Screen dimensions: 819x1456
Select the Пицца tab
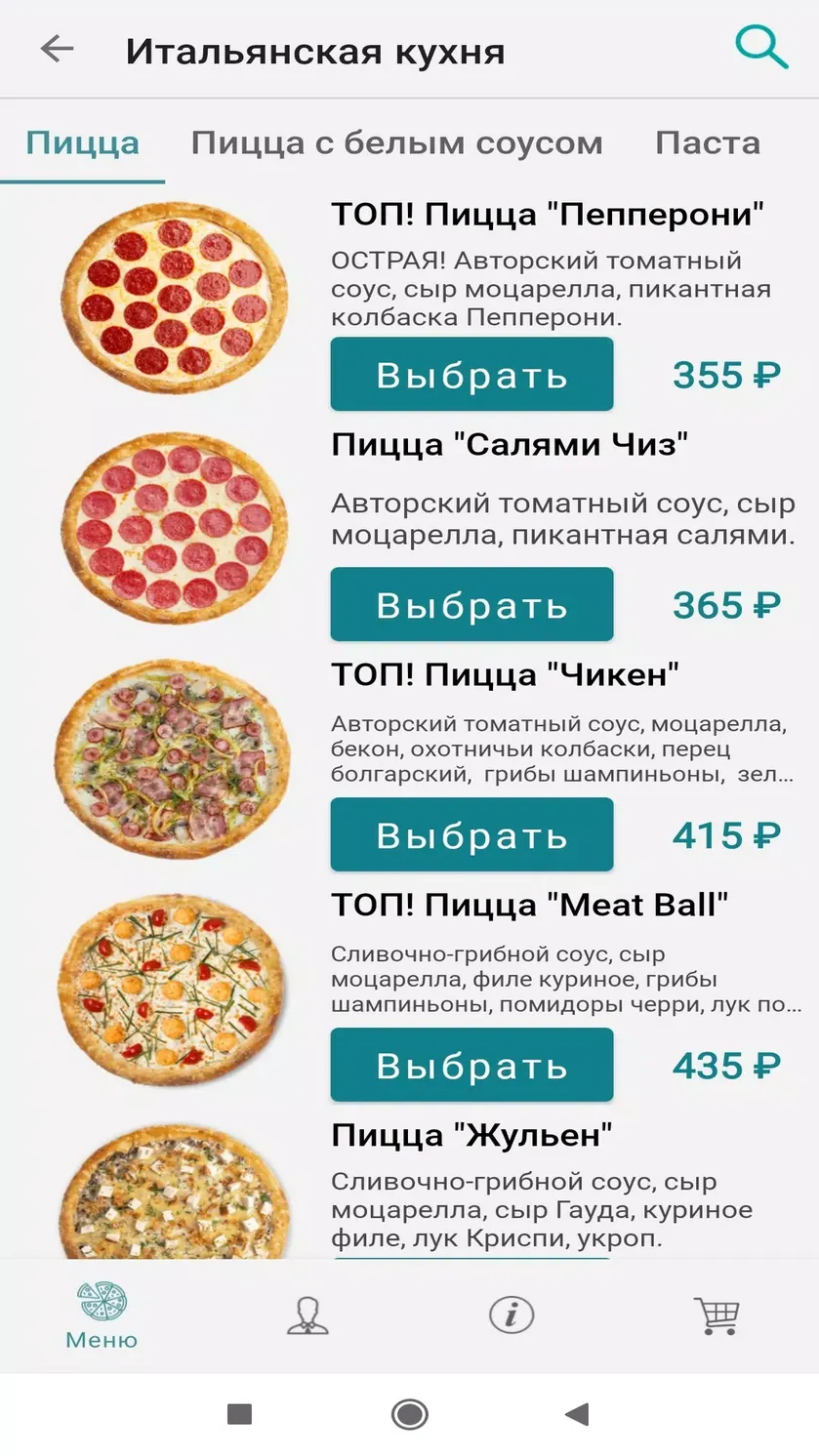coord(82,142)
